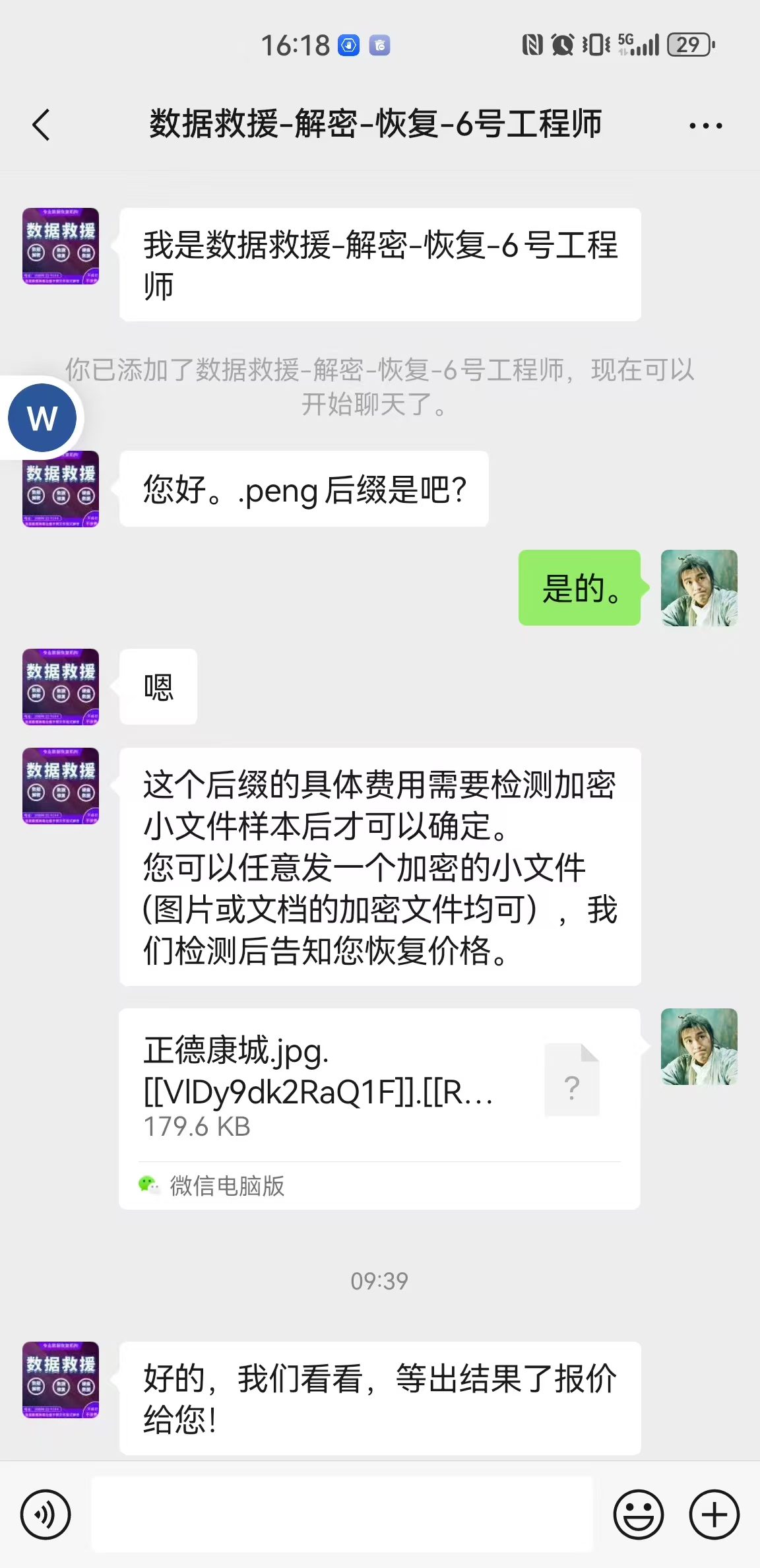Image resolution: width=760 pixels, height=1568 pixels.
Task: Open the chat's three-dot menu
Action: 705,125
